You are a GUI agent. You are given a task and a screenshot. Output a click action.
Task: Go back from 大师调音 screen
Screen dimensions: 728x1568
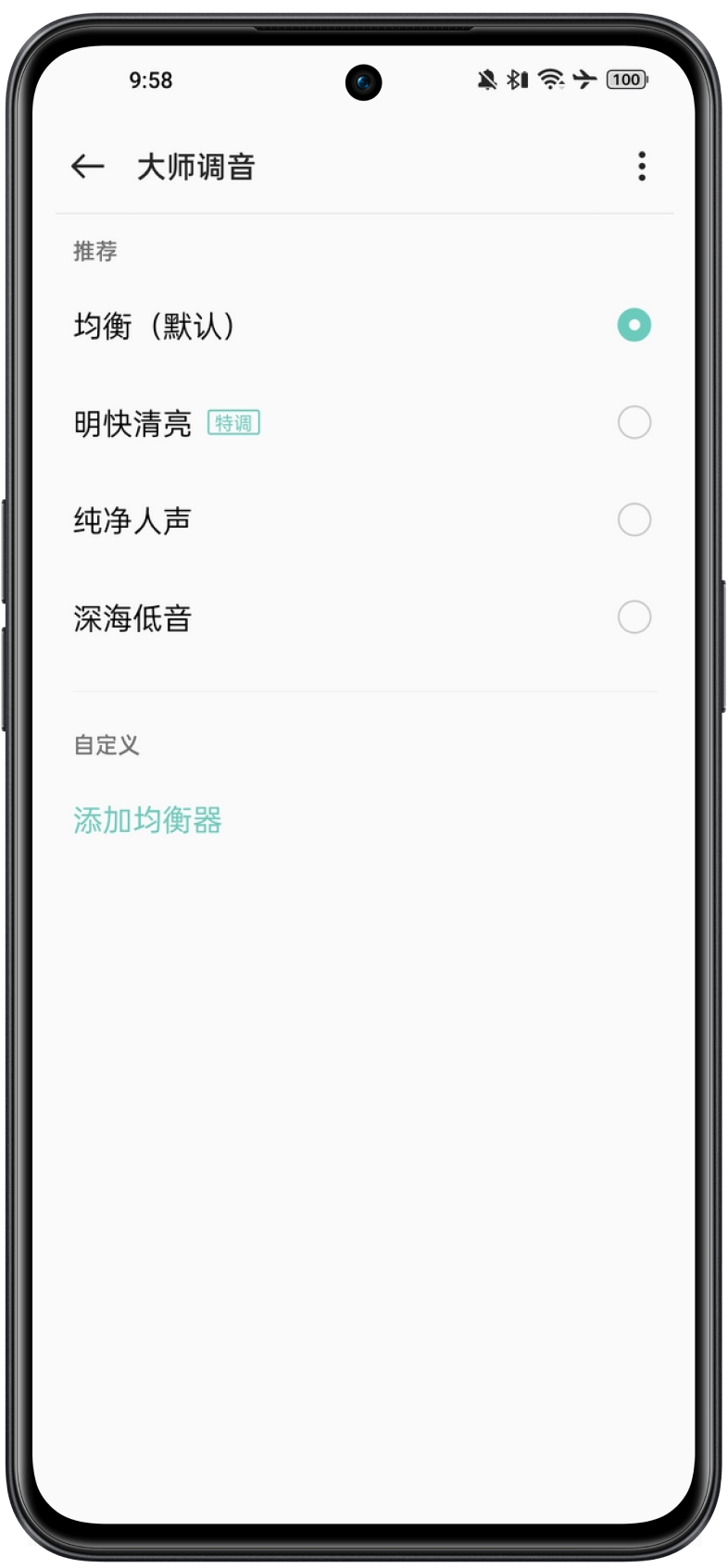click(x=87, y=167)
